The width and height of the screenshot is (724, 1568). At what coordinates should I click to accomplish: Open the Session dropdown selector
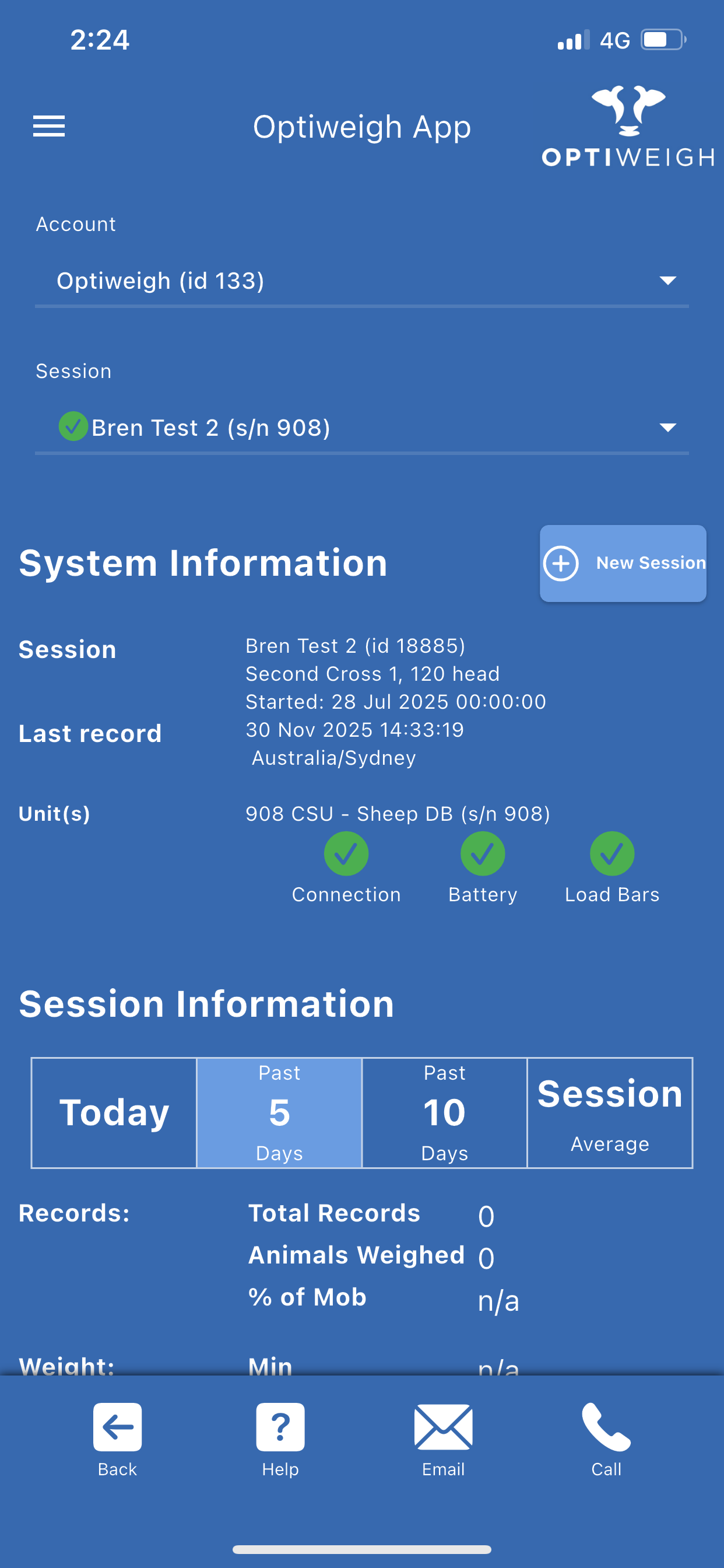click(x=361, y=428)
